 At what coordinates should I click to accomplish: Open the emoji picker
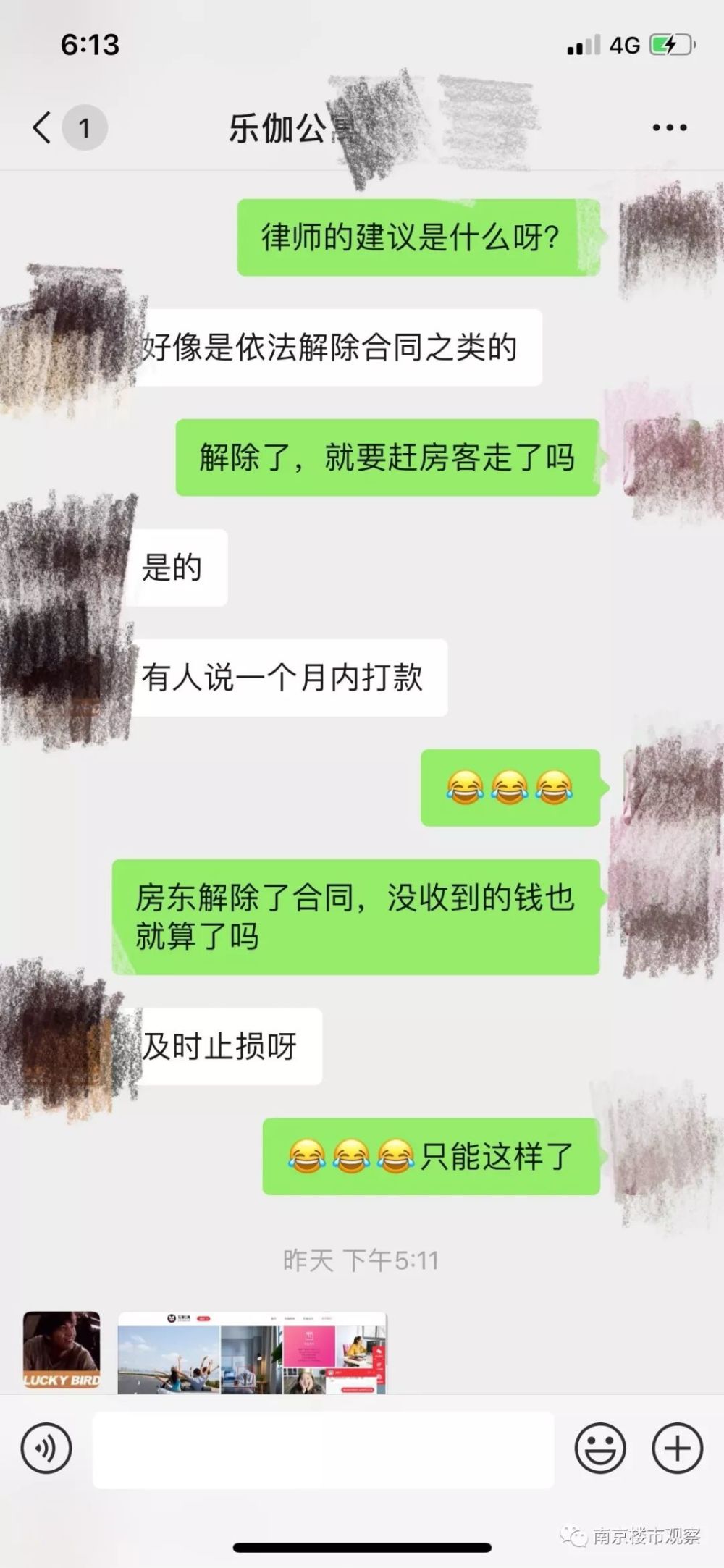[599, 1449]
